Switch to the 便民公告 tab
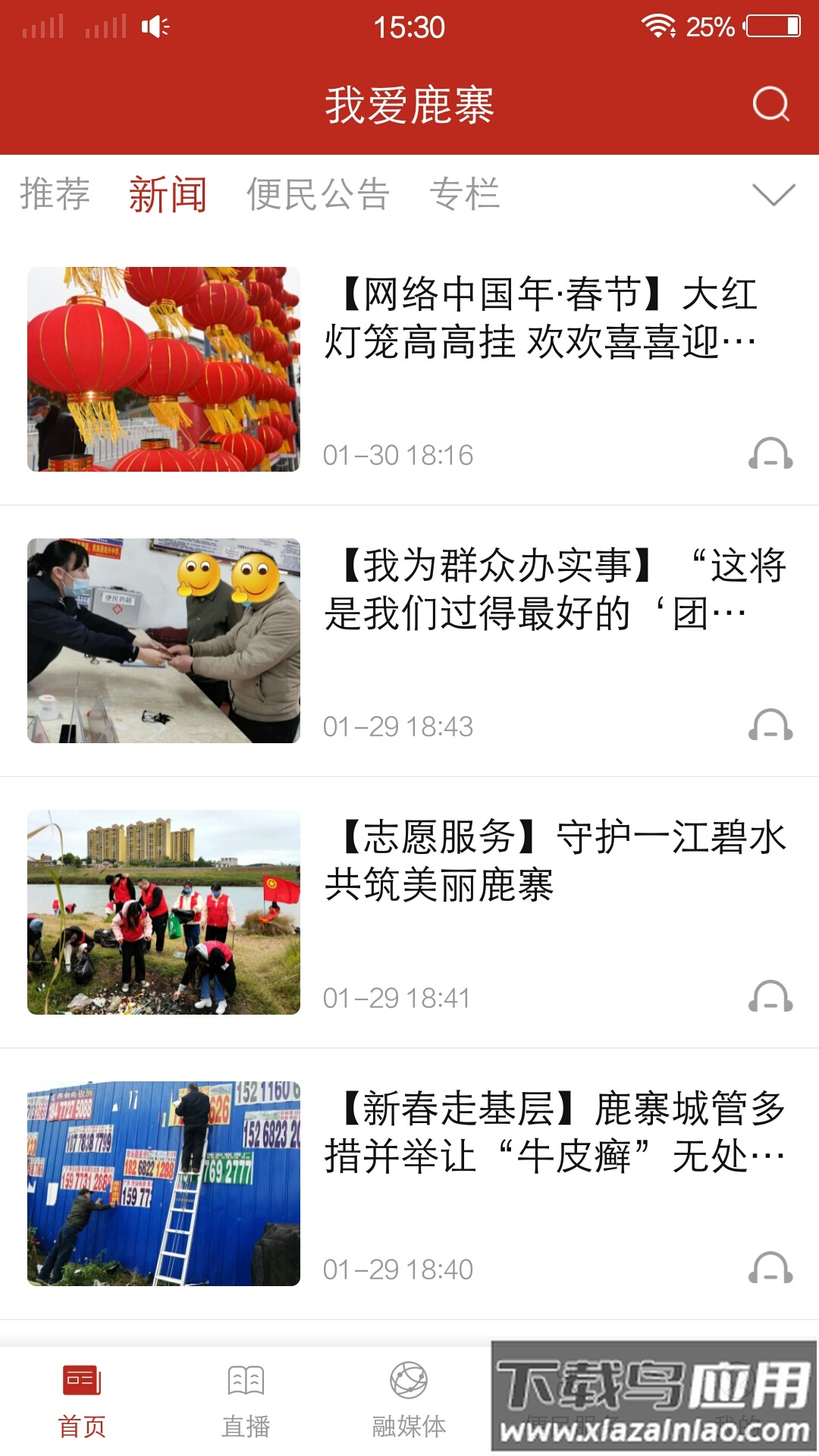The width and height of the screenshot is (819, 1456). (318, 194)
